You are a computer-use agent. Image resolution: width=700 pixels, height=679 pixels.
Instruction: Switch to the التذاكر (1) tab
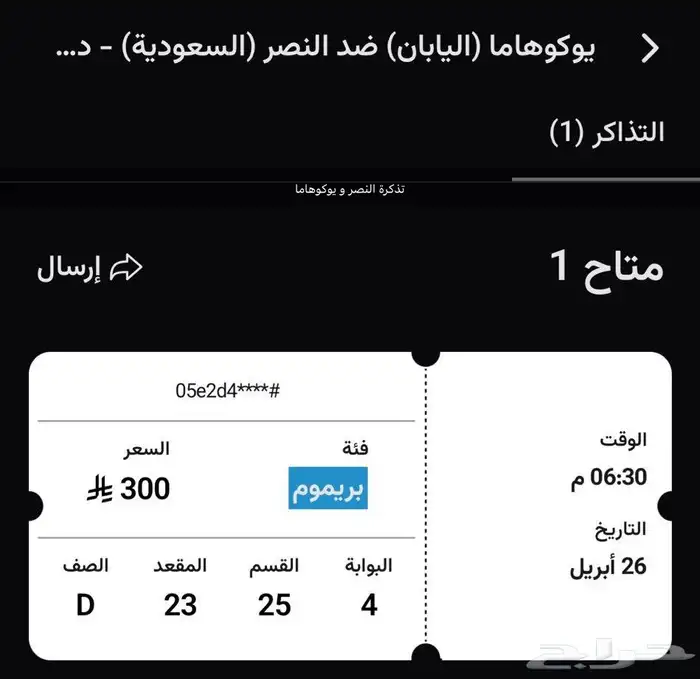click(606, 134)
